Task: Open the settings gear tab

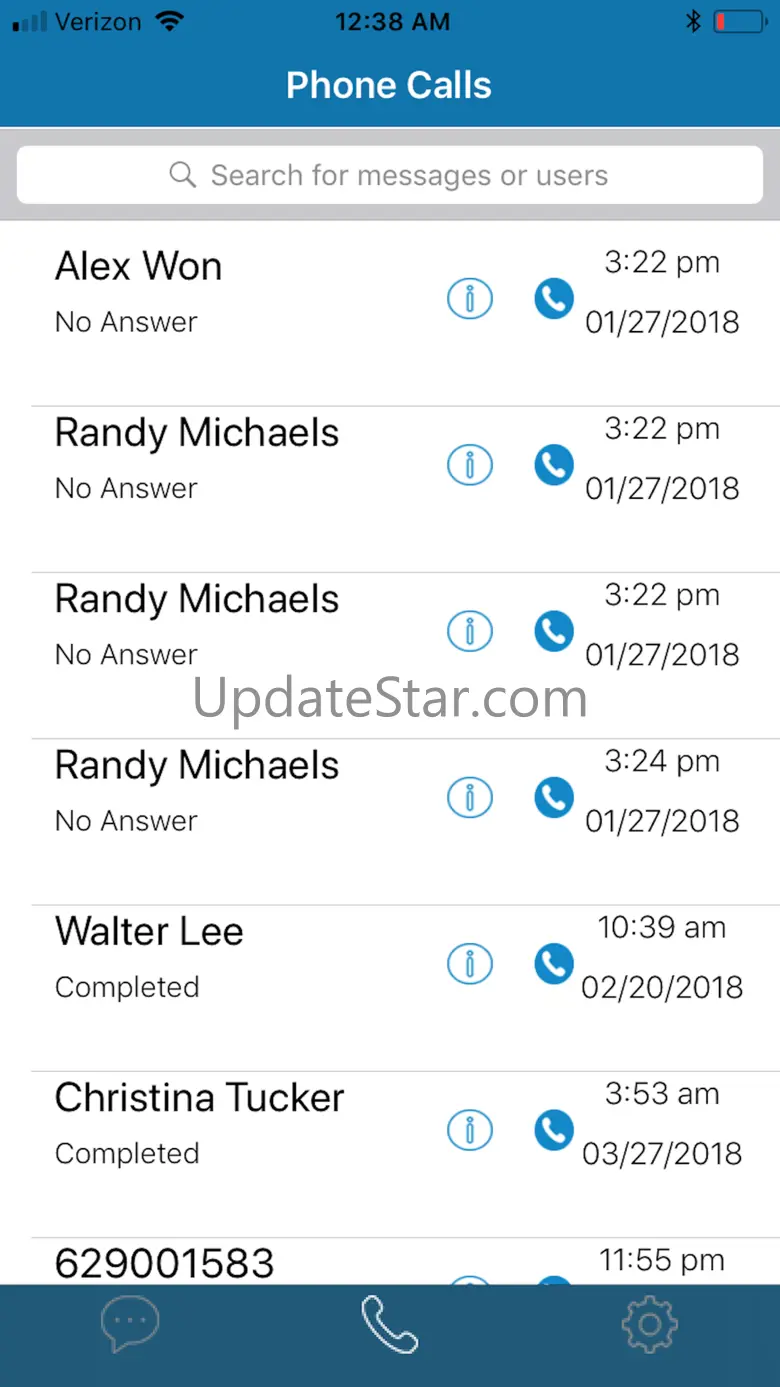Action: pyautogui.click(x=649, y=1325)
